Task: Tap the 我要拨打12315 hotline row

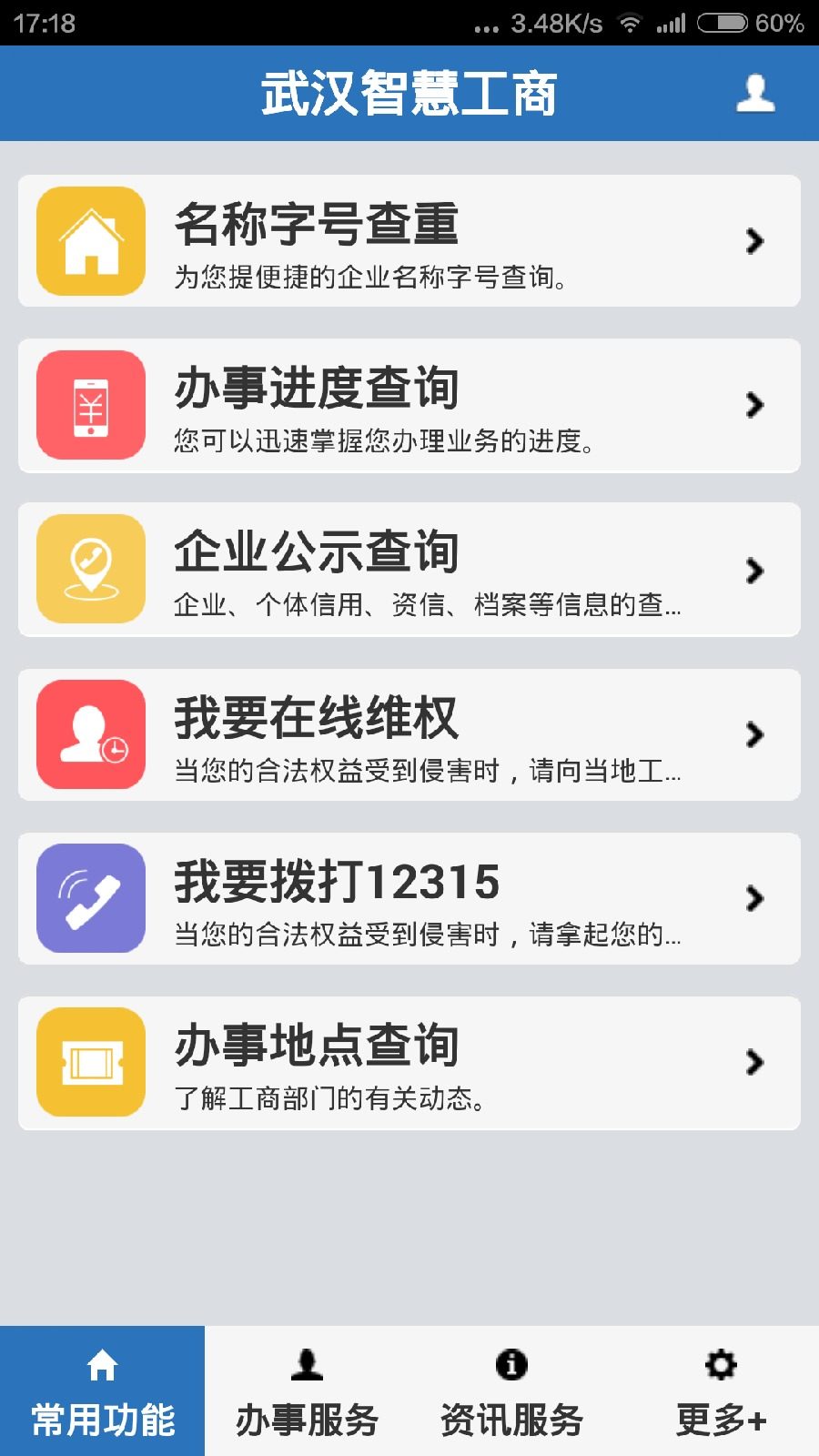Action: click(409, 898)
